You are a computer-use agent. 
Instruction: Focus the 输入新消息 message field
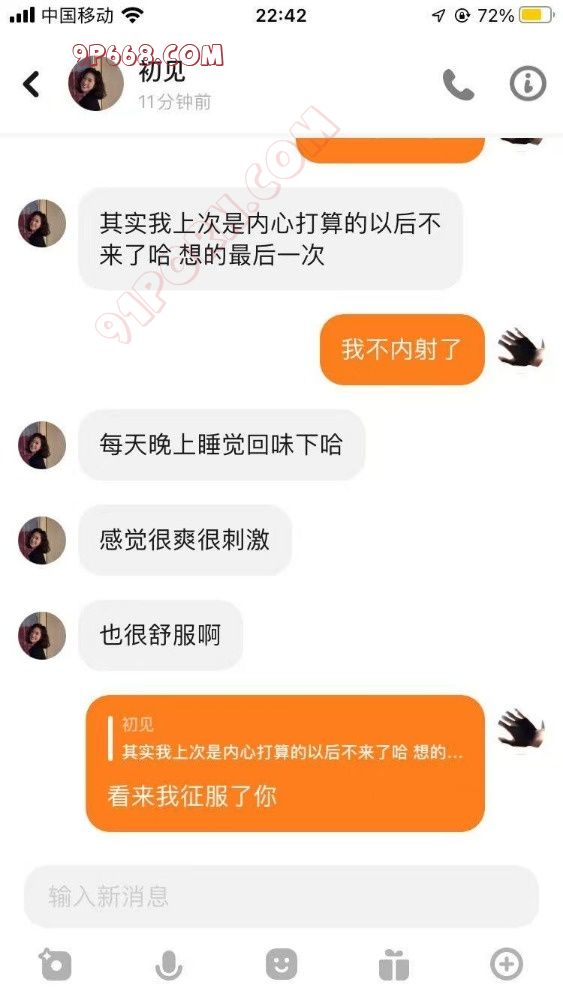281,896
